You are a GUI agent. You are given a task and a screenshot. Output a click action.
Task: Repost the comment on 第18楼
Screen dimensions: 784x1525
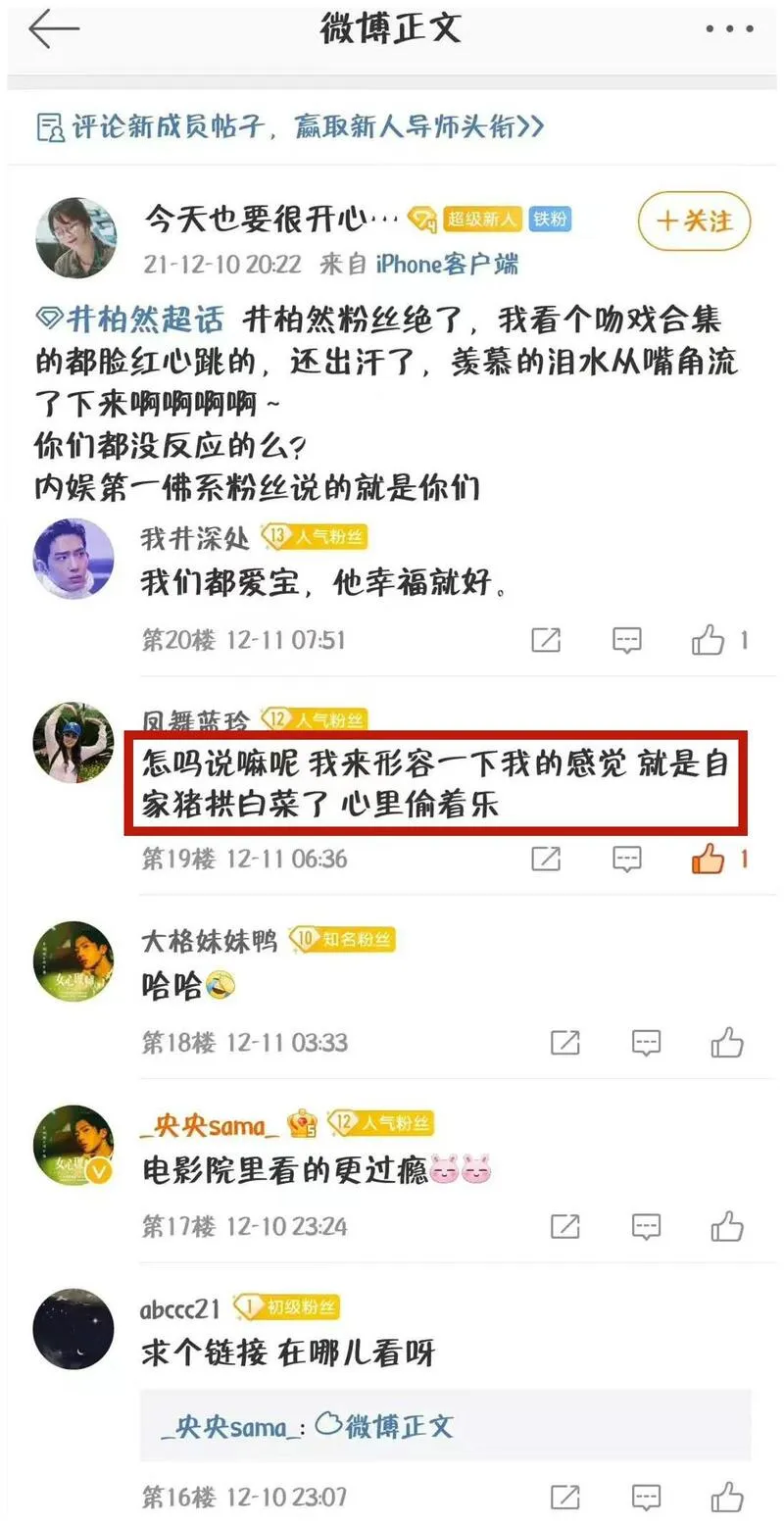click(564, 1042)
